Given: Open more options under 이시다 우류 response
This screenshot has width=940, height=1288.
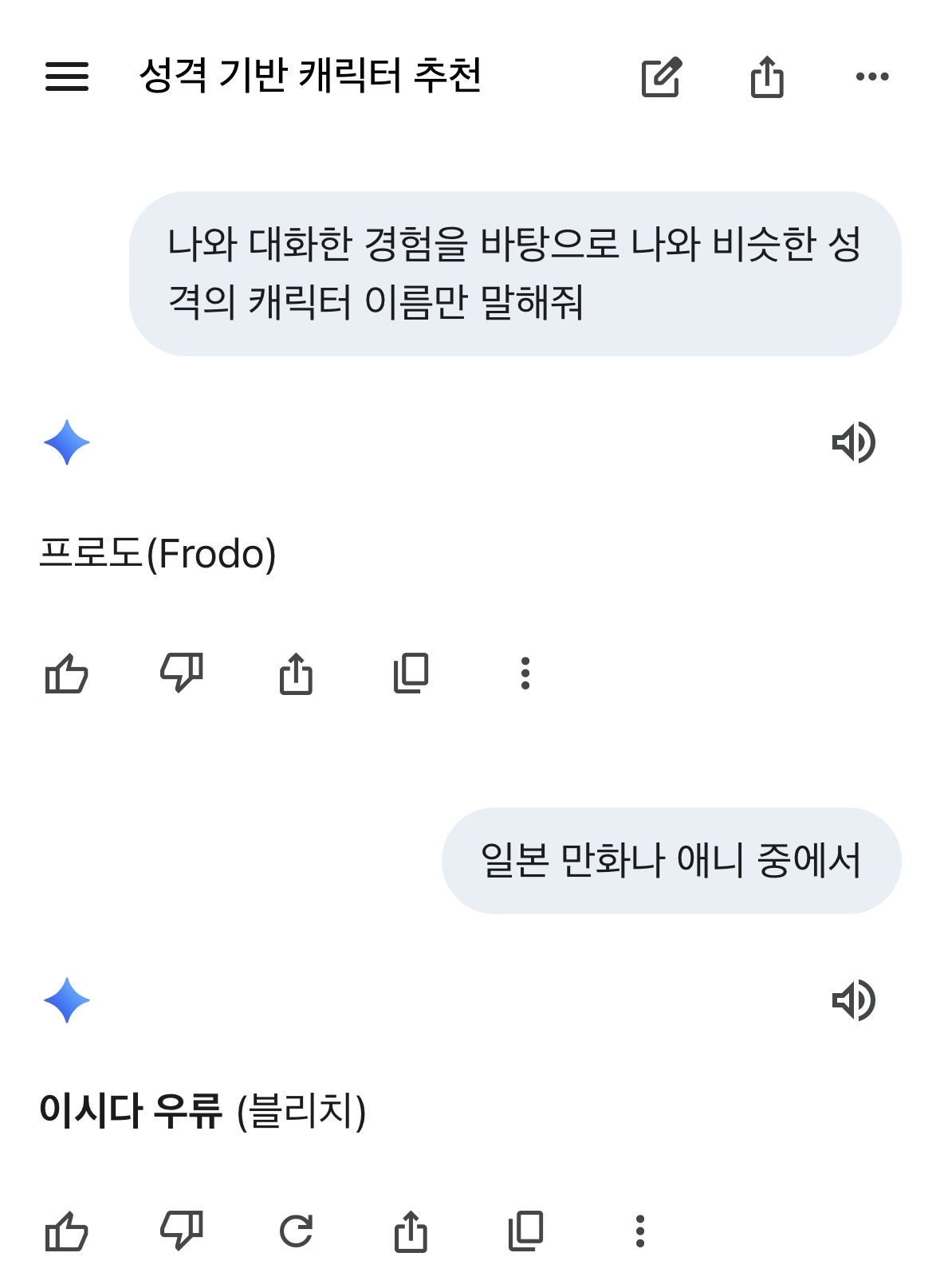Looking at the screenshot, I should point(639,1231).
